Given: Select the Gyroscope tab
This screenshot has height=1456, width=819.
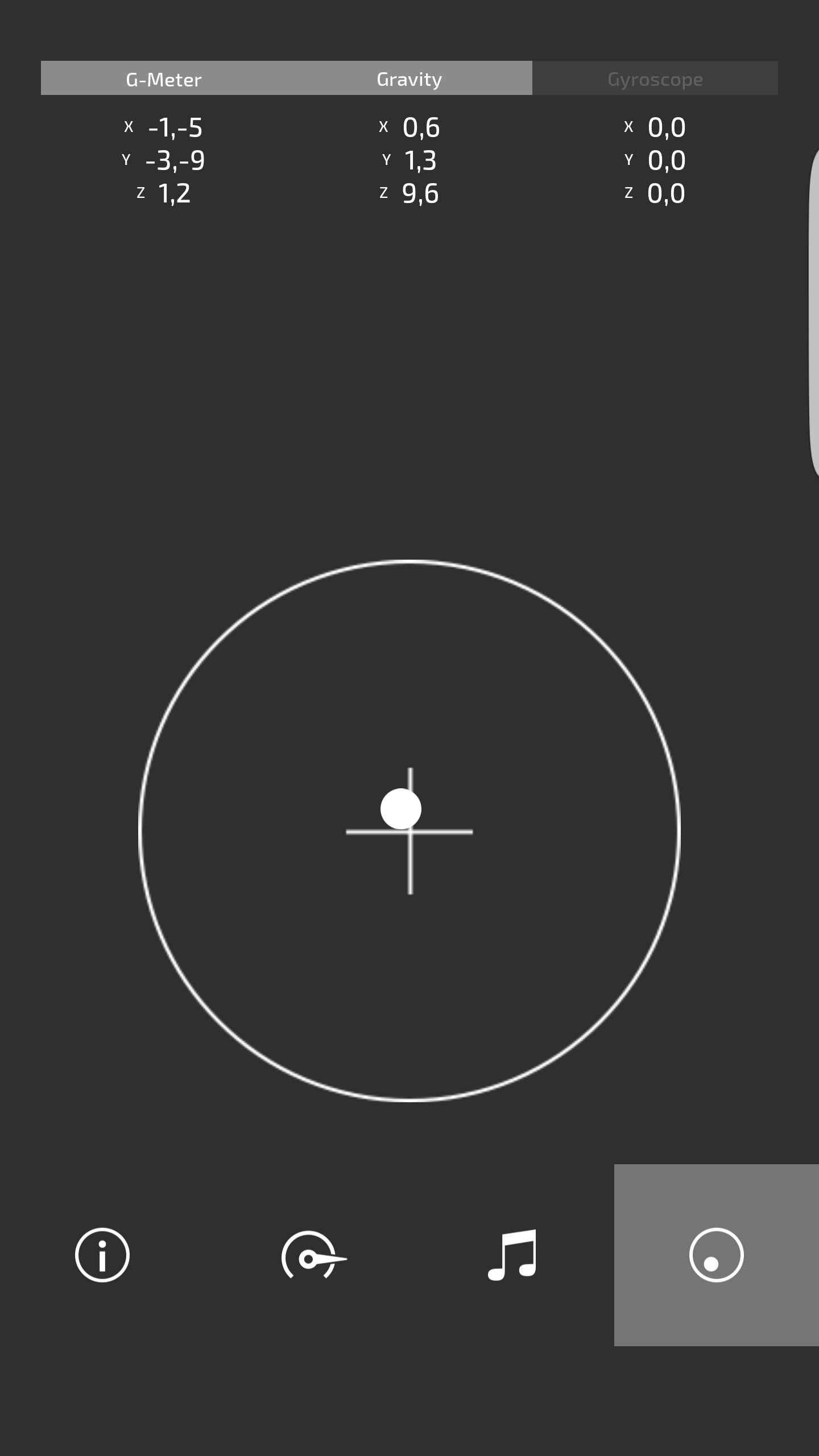Looking at the screenshot, I should tap(655, 78).
